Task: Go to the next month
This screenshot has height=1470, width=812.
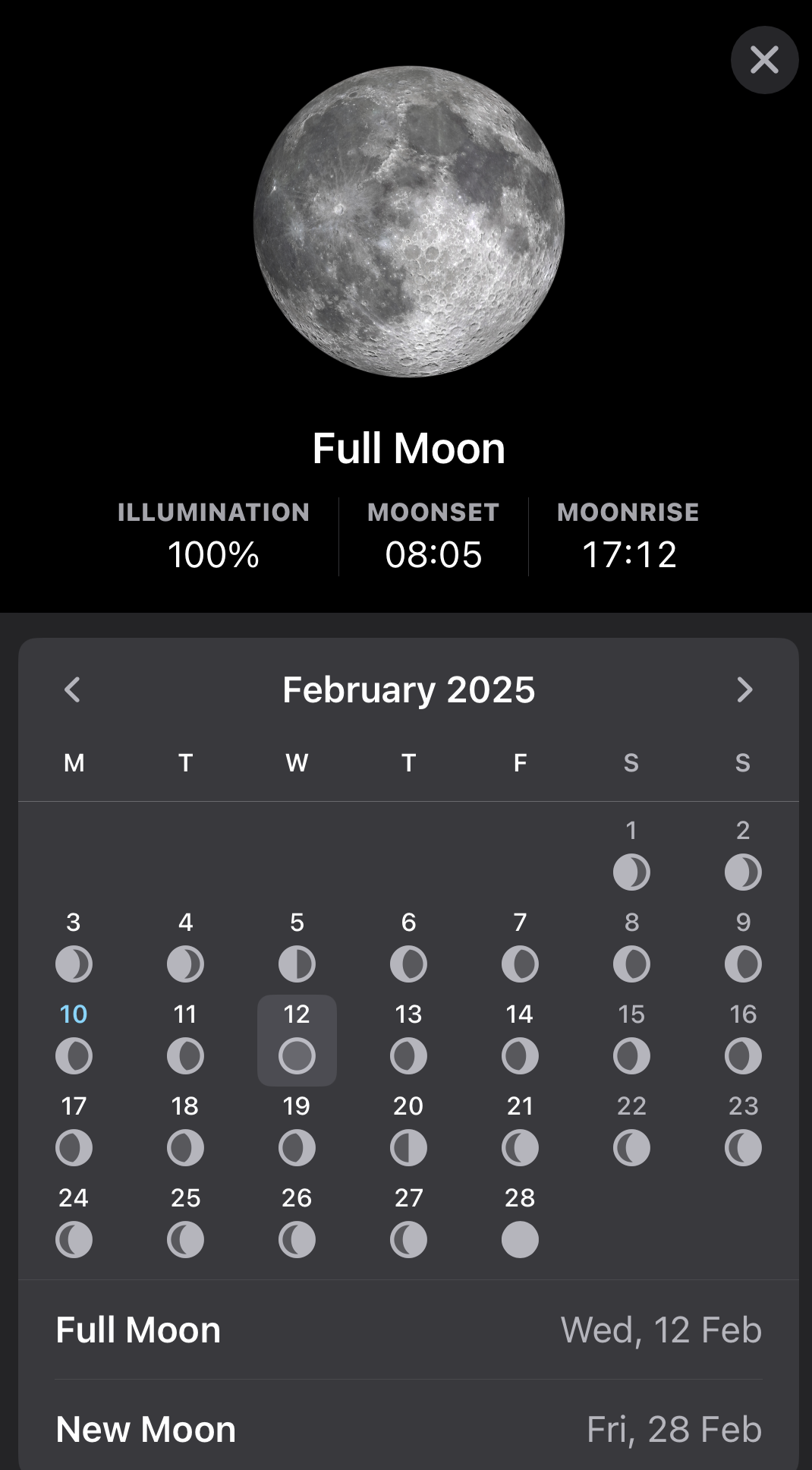Action: [x=744, y=689]
